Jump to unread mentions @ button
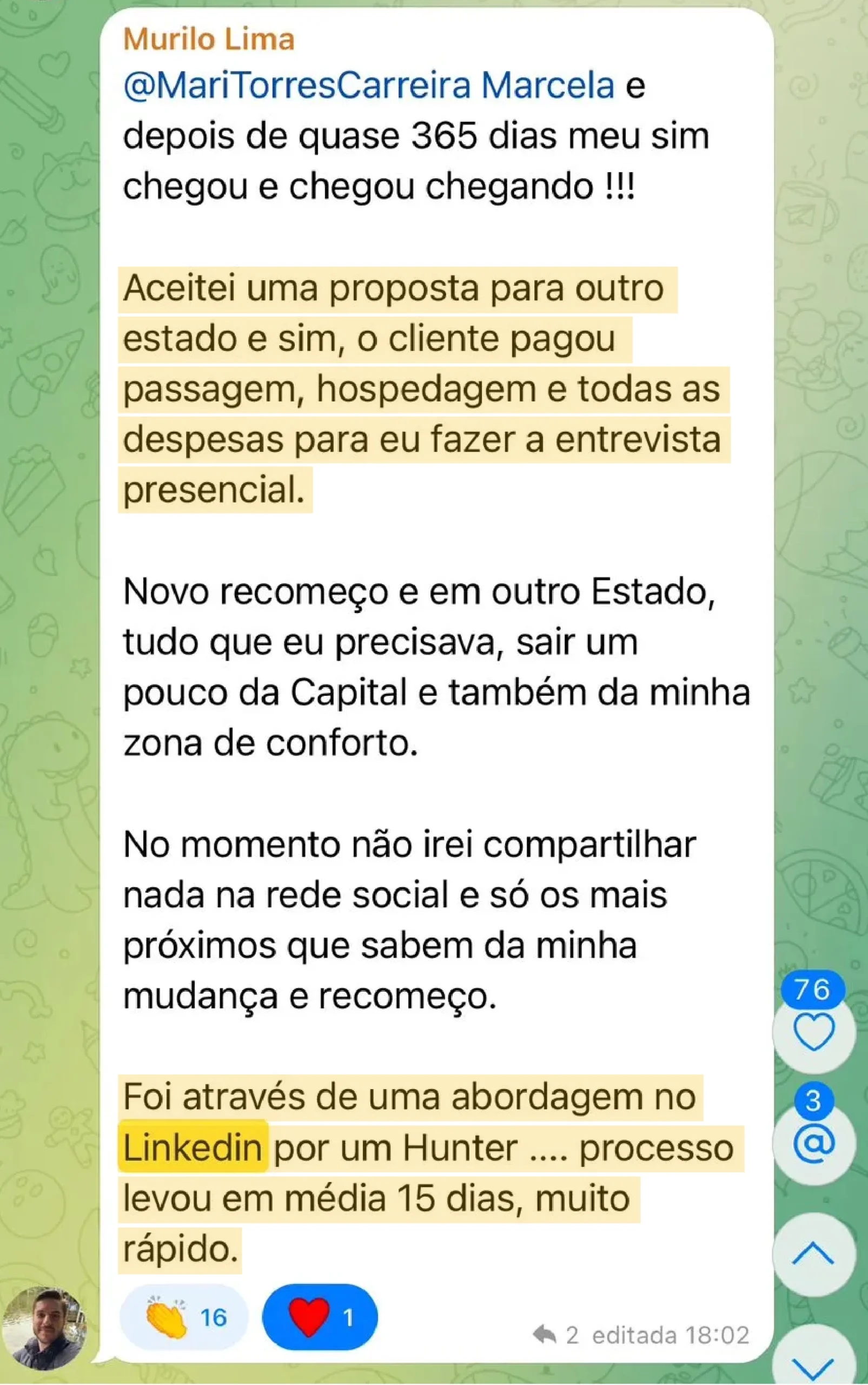Viewport: 868px width, 1385px height. 813,1143
